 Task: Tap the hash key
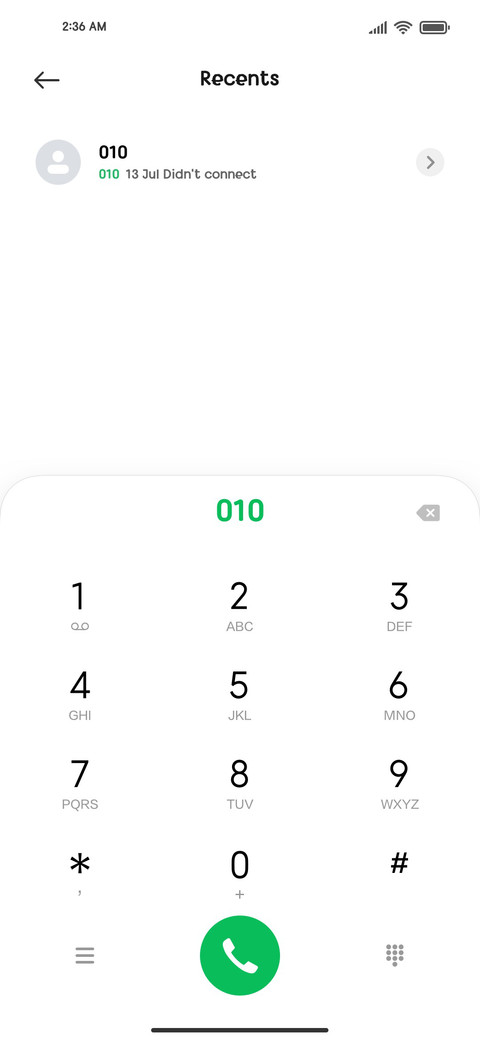399,866
